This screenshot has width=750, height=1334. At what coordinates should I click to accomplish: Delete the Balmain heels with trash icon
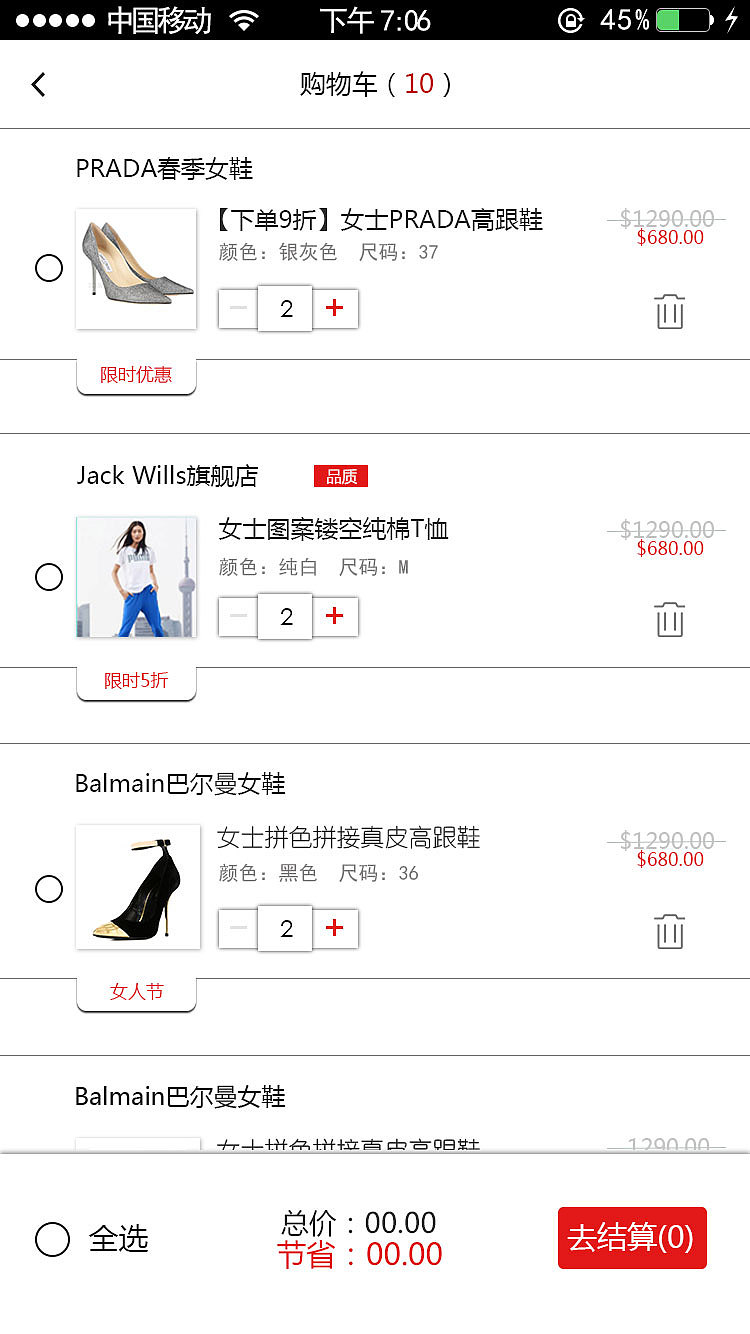[669, 931]
